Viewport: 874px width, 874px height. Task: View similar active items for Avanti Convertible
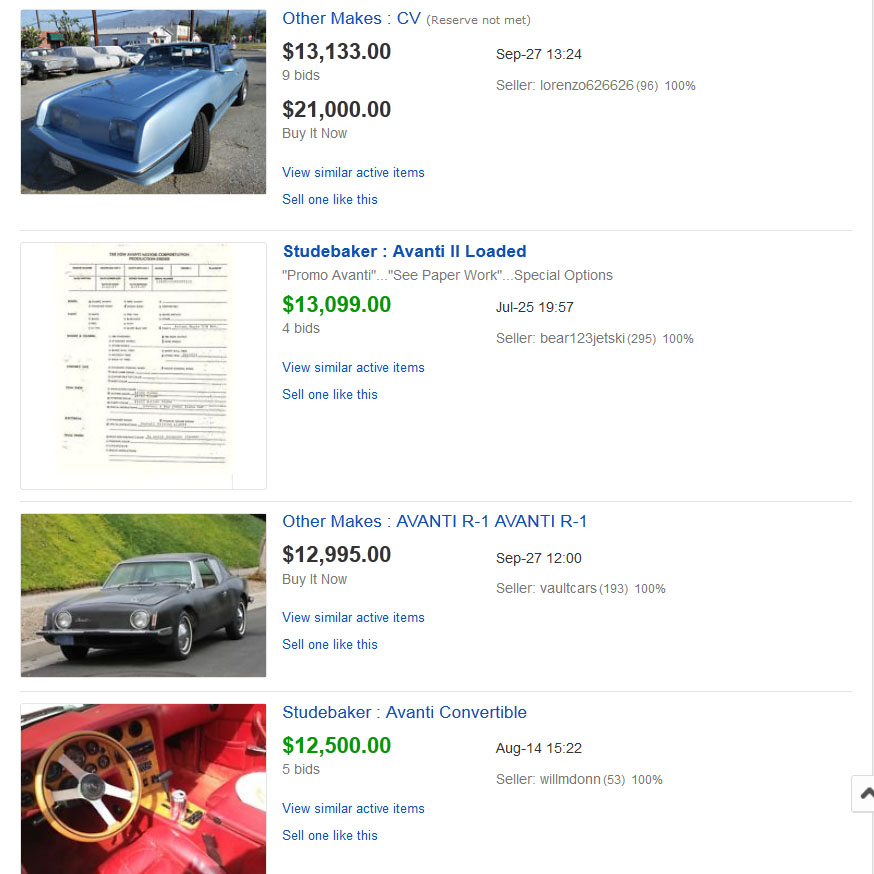(x=353, y=808)
